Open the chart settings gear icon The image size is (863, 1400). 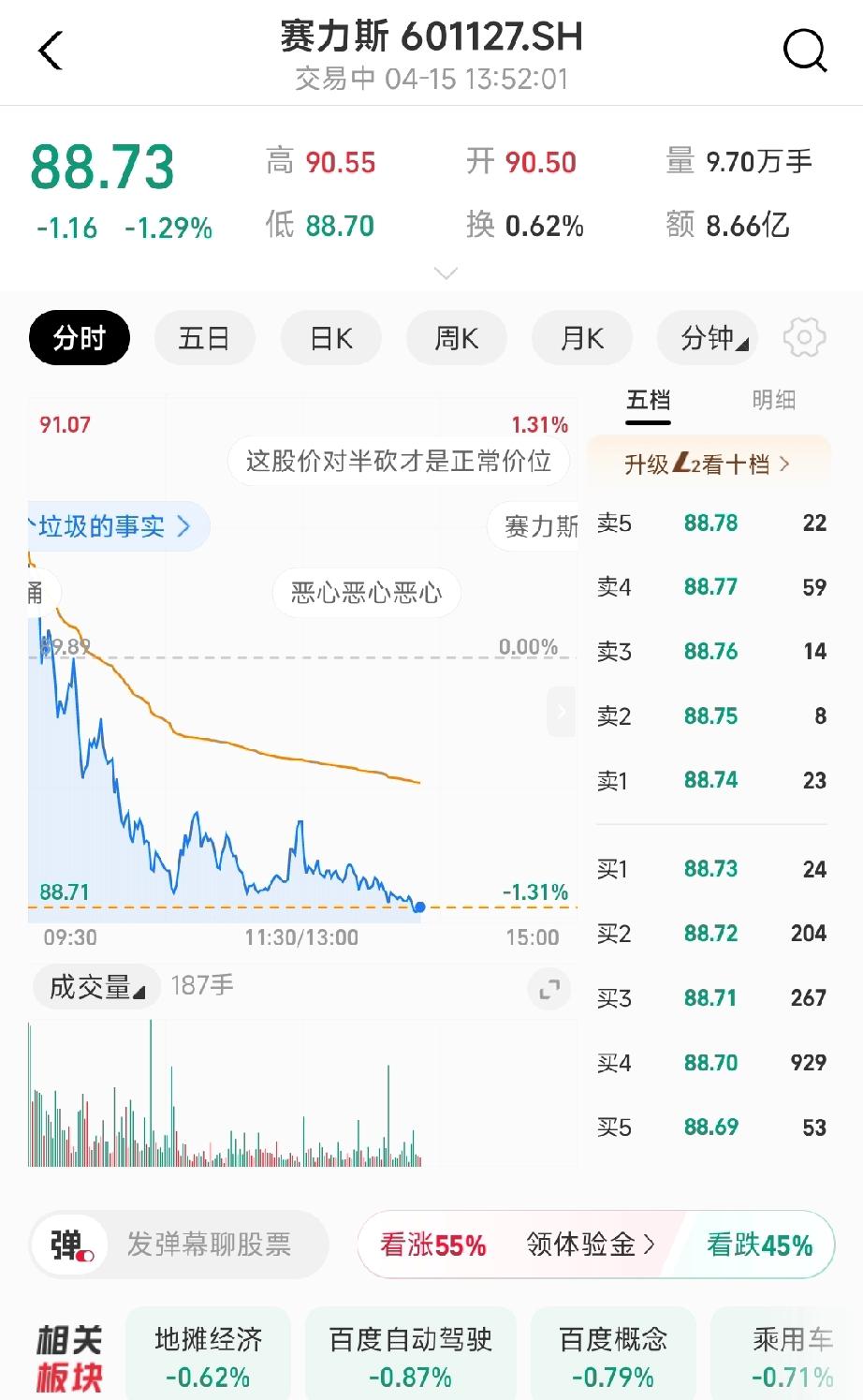tap(803, 337)
